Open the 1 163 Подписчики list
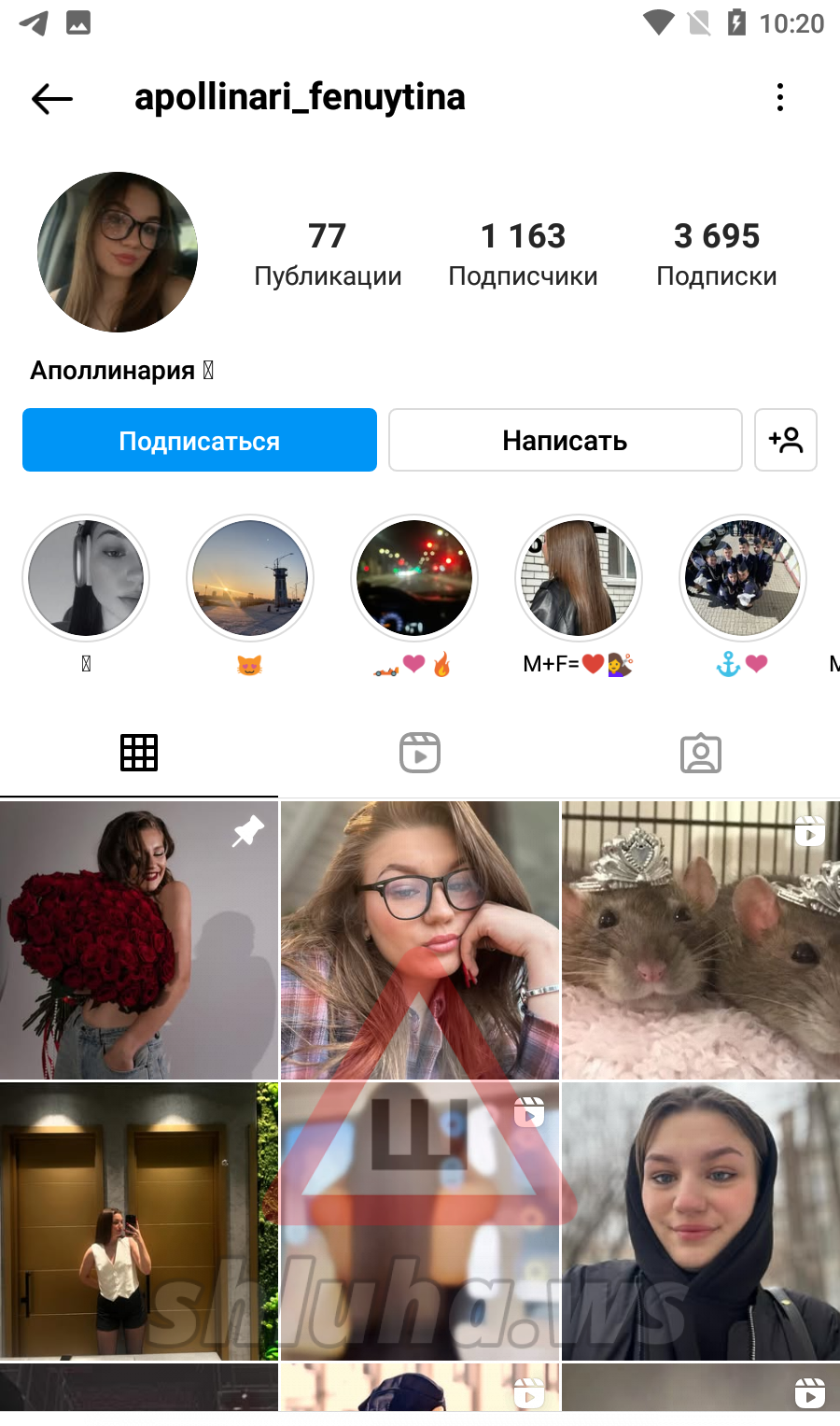Screen dimensions: 840x1426 [x=523, y=254]
